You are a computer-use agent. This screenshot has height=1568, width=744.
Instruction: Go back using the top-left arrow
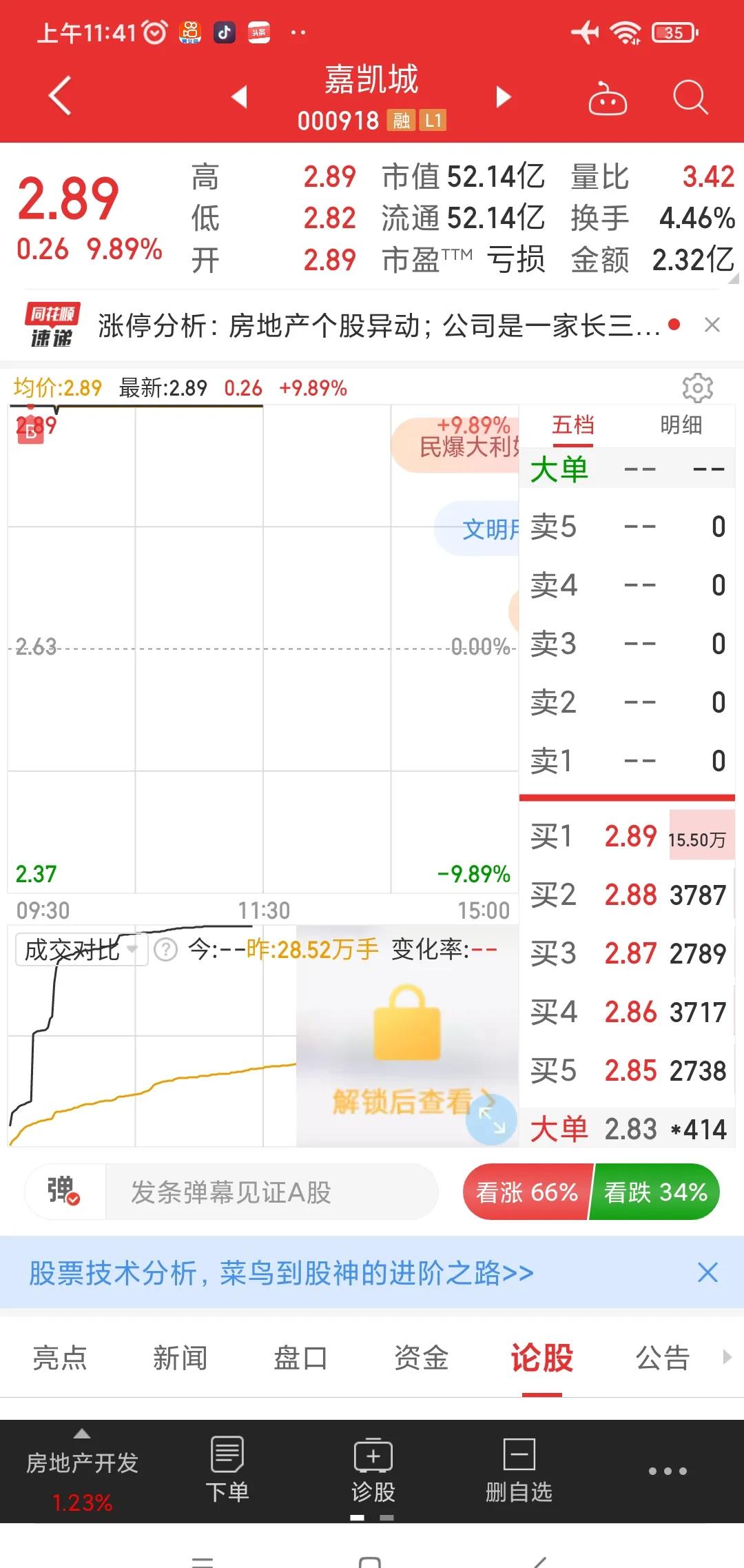(x=60, y=96)
